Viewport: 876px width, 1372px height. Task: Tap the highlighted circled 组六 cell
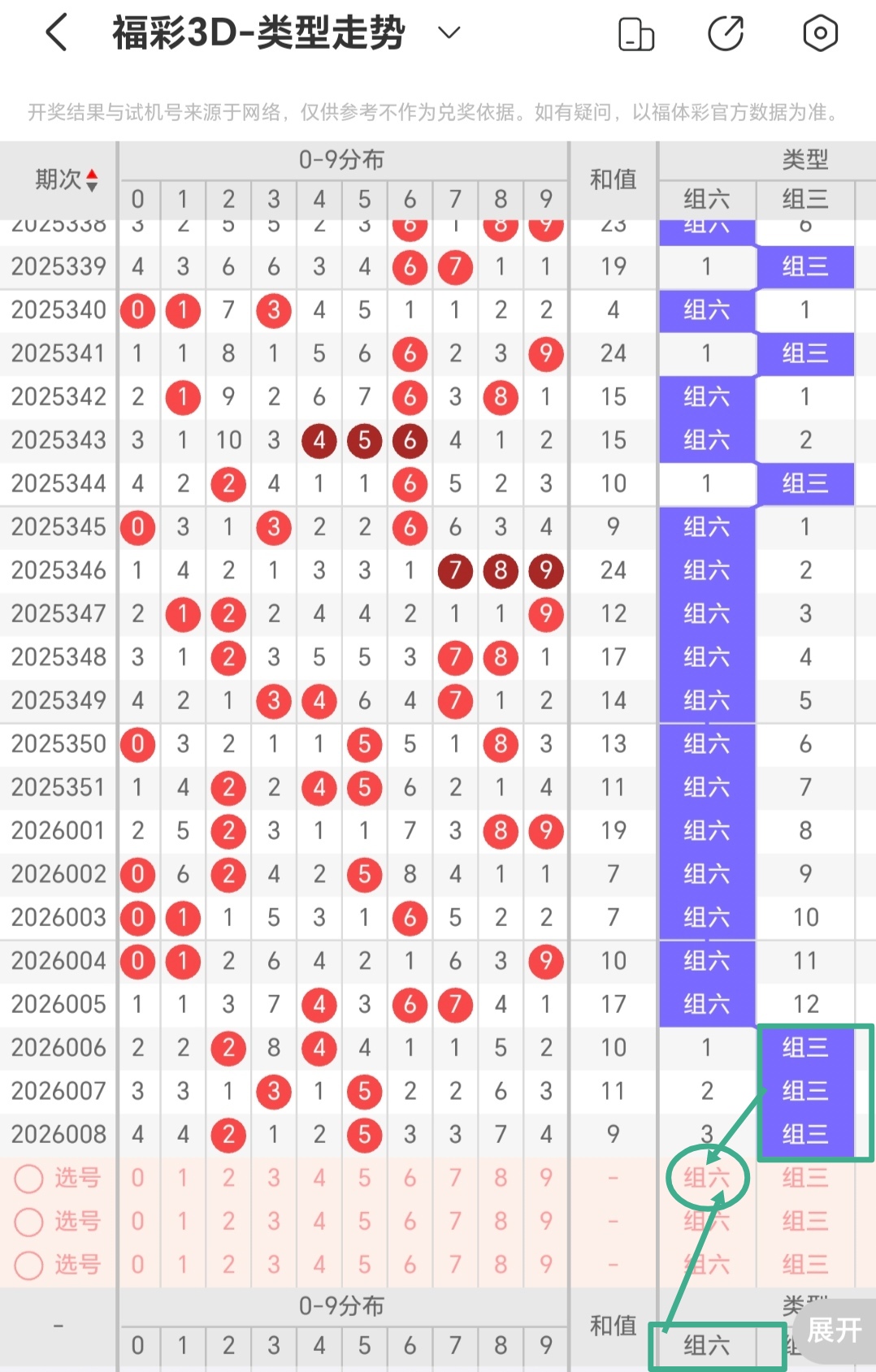[705, 1178]
